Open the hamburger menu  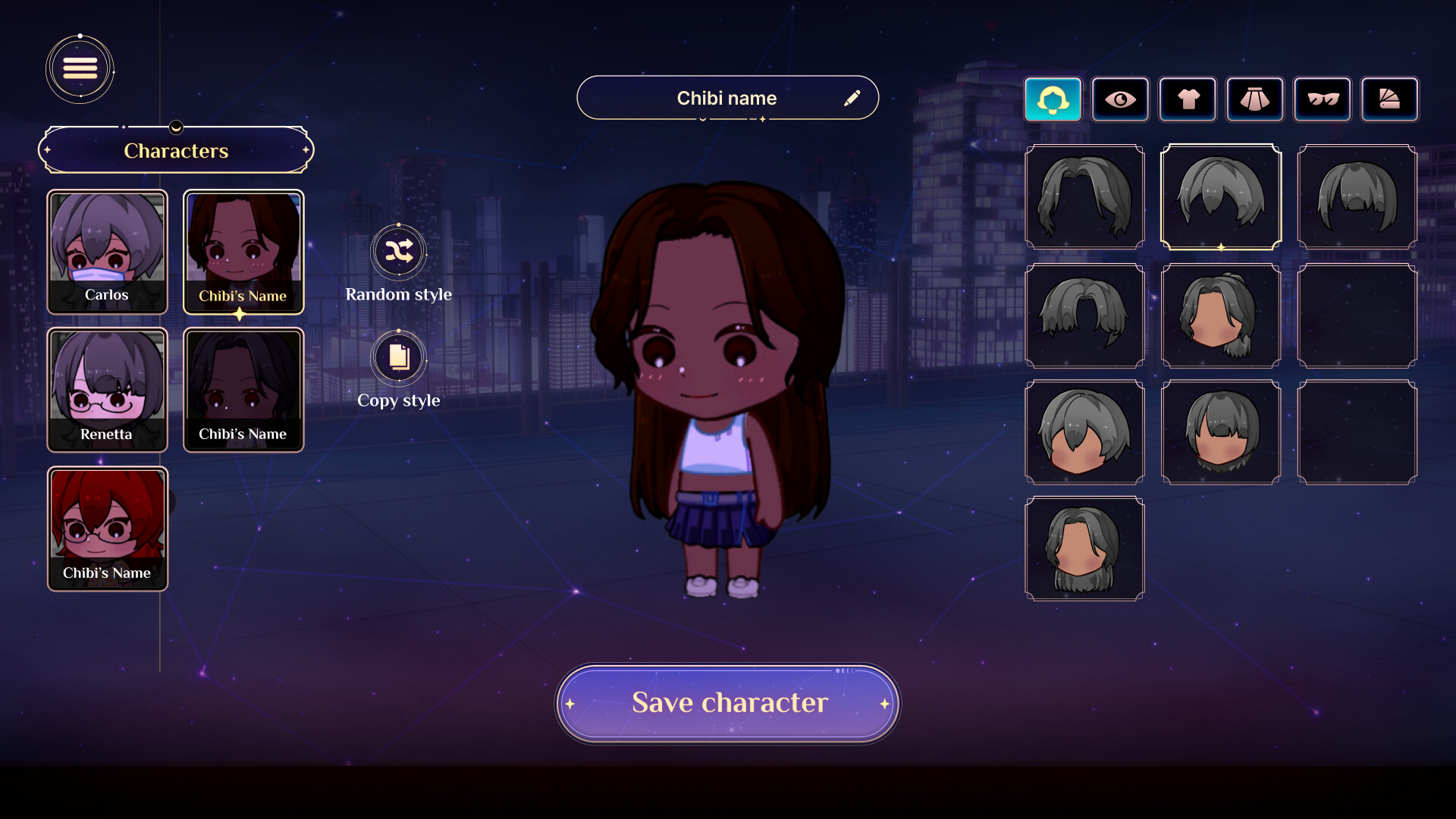click(80, 69)
